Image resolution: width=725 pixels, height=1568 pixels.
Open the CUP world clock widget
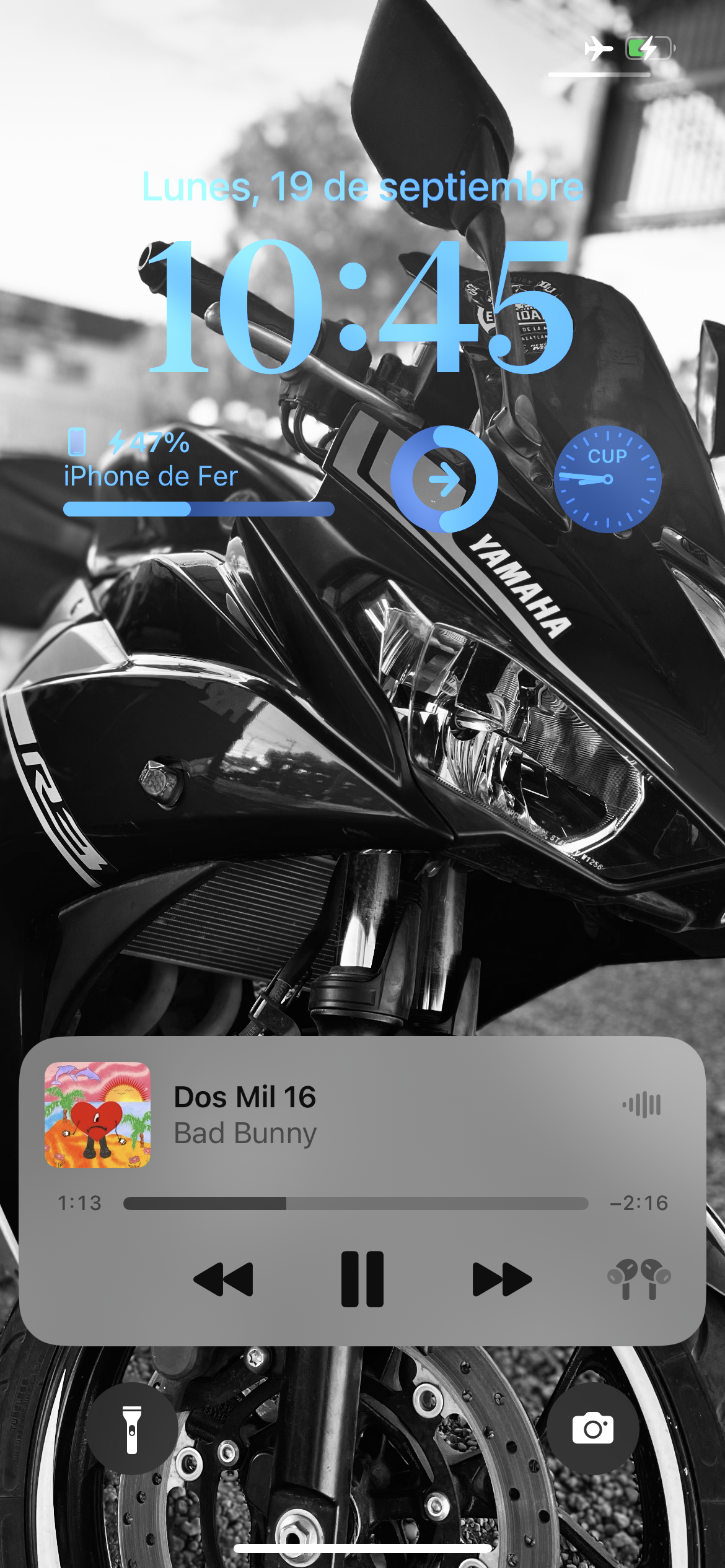pos(607,479)
